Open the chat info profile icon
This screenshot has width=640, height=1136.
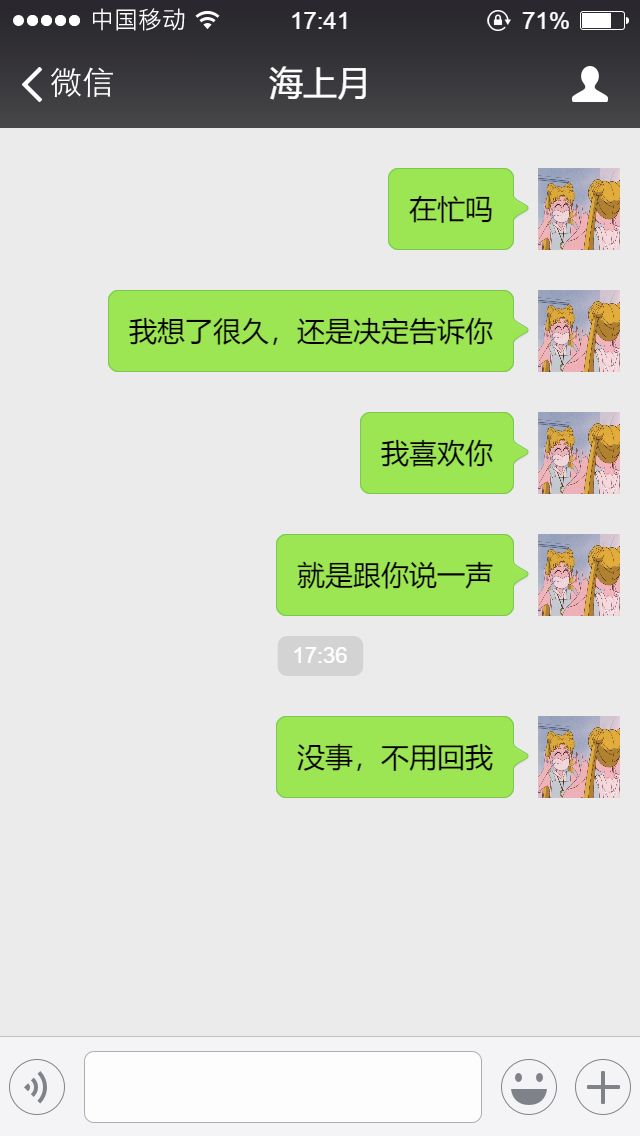589,85
